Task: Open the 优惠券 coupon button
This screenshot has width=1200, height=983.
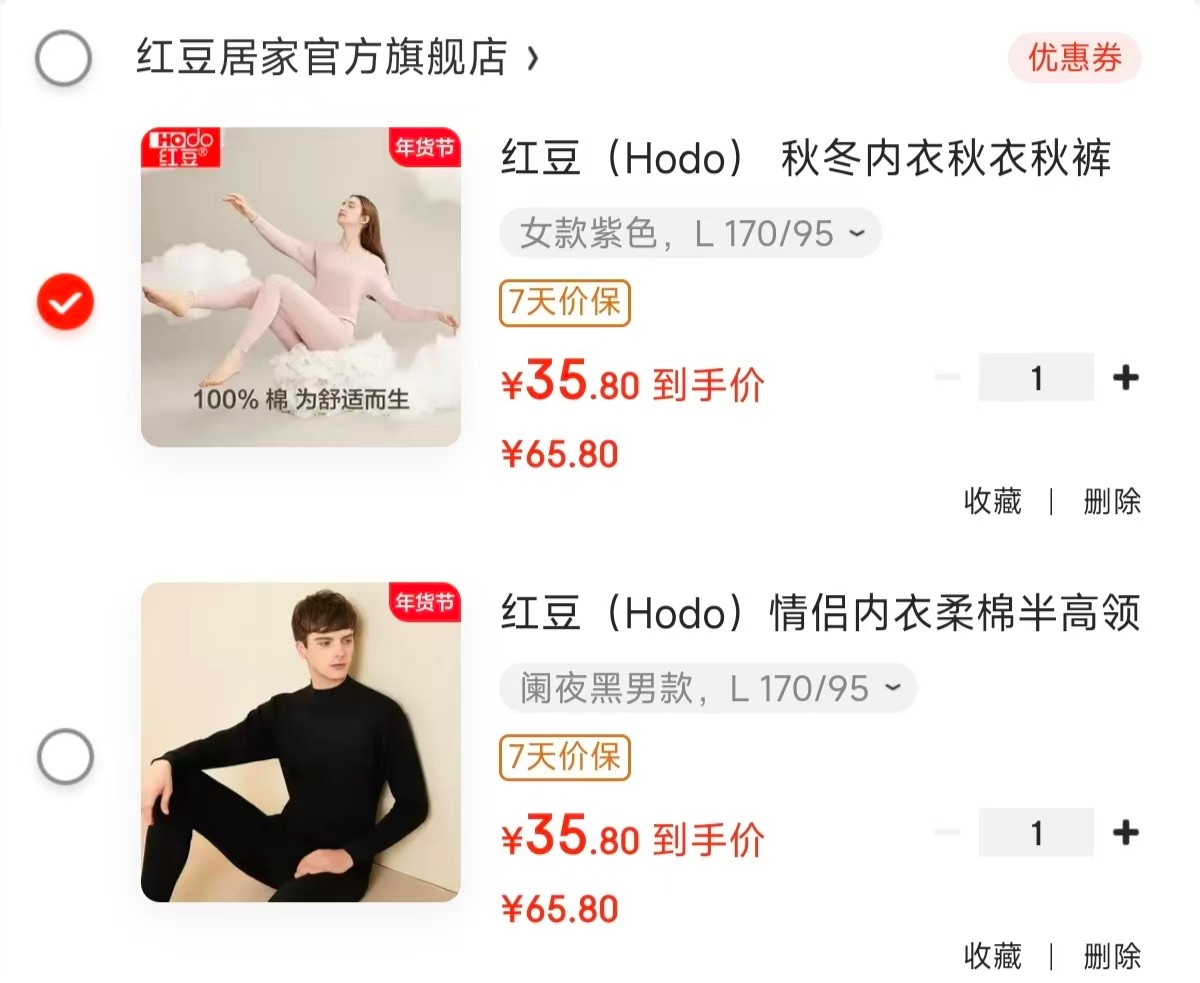Action: [1074, 58]
